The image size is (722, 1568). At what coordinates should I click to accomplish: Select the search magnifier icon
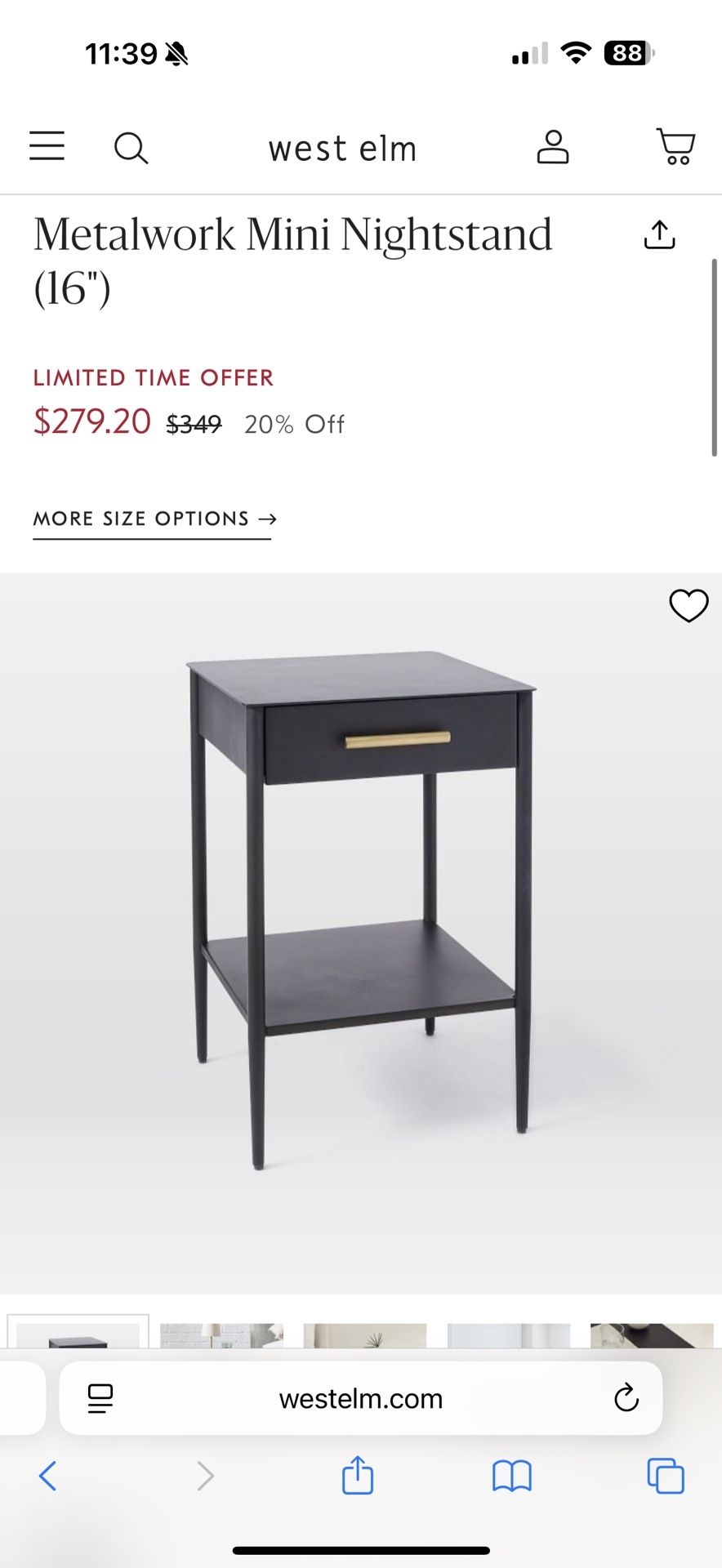point(131,149)
